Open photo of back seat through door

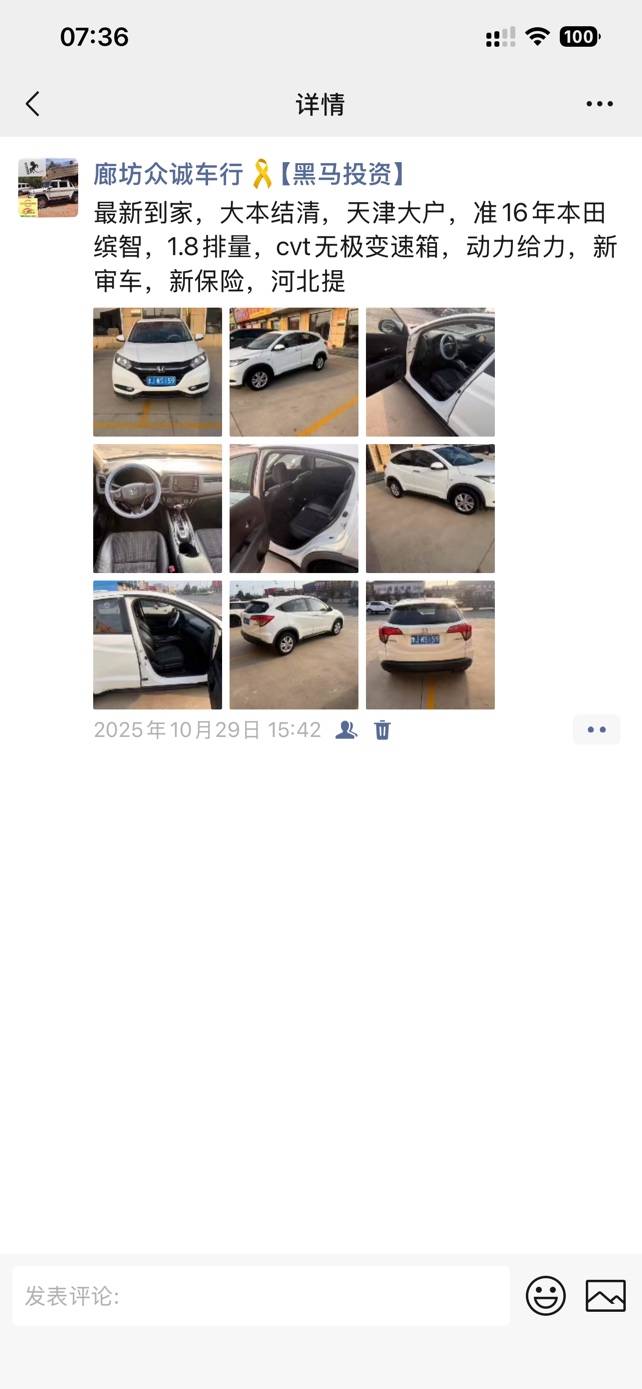(294, 508)
